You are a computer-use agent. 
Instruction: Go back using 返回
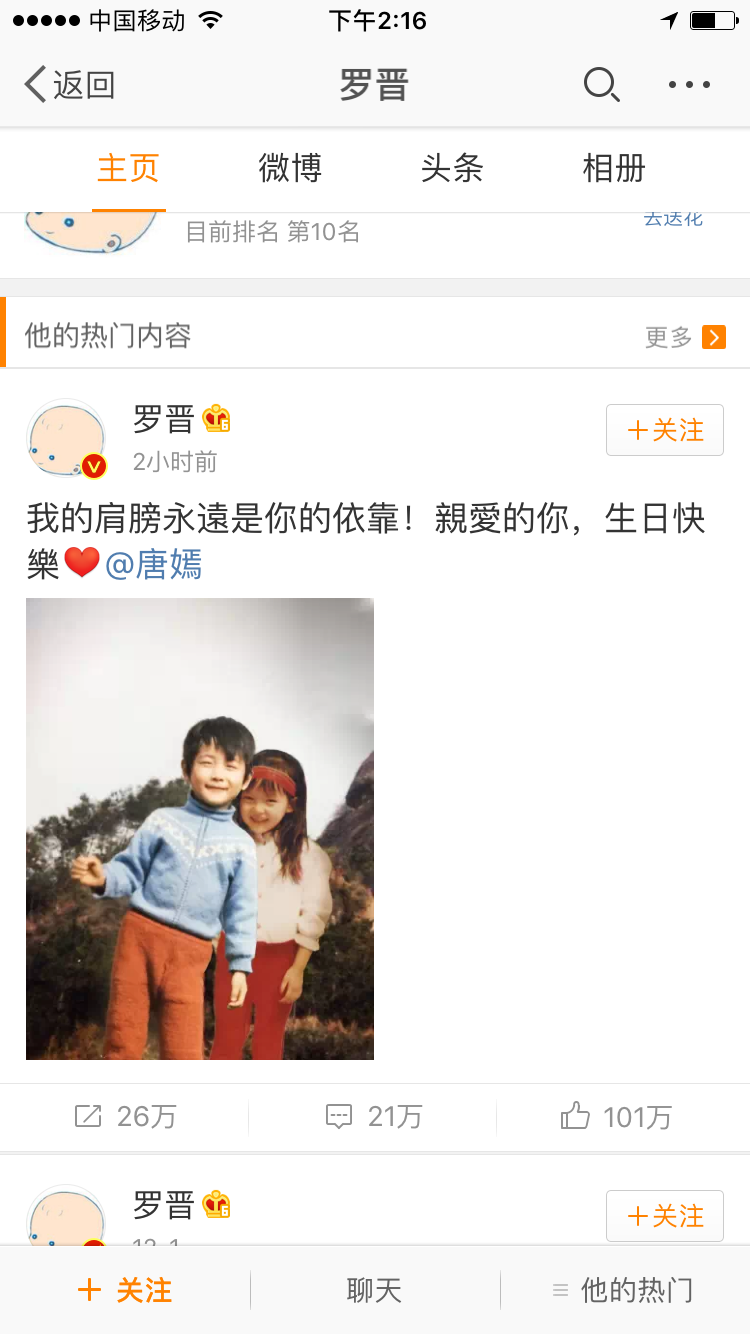pos(70,85)
